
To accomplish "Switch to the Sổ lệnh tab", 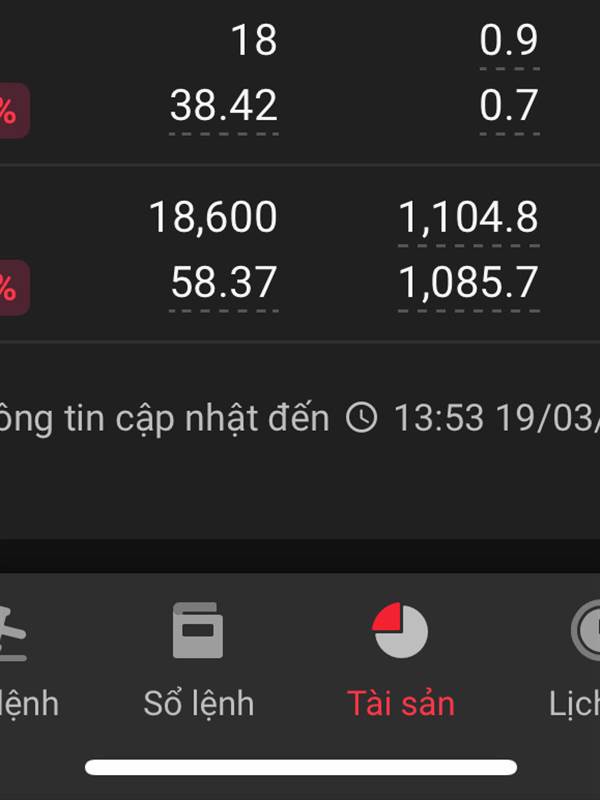I will pyautogui.click(x=198, y=660).
